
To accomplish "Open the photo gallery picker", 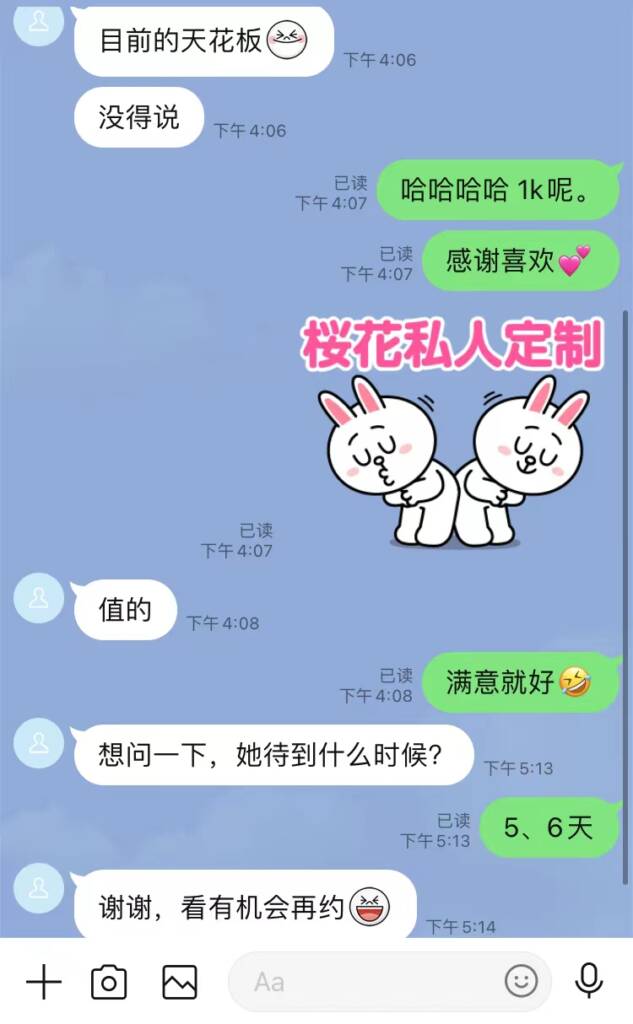I will [x=180, y=982].
